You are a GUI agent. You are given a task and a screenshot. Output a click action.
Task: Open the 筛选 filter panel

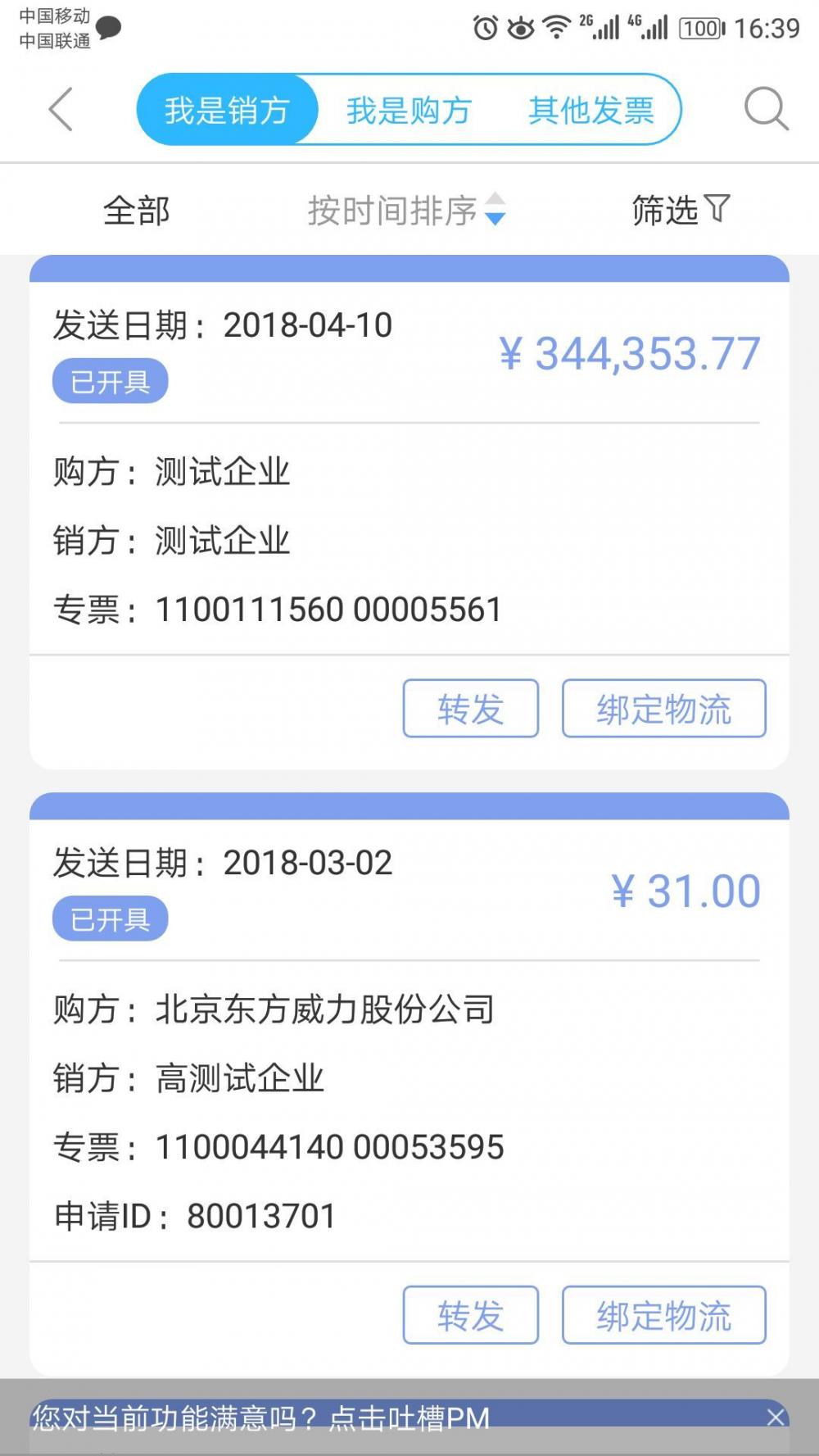point(681,210)
